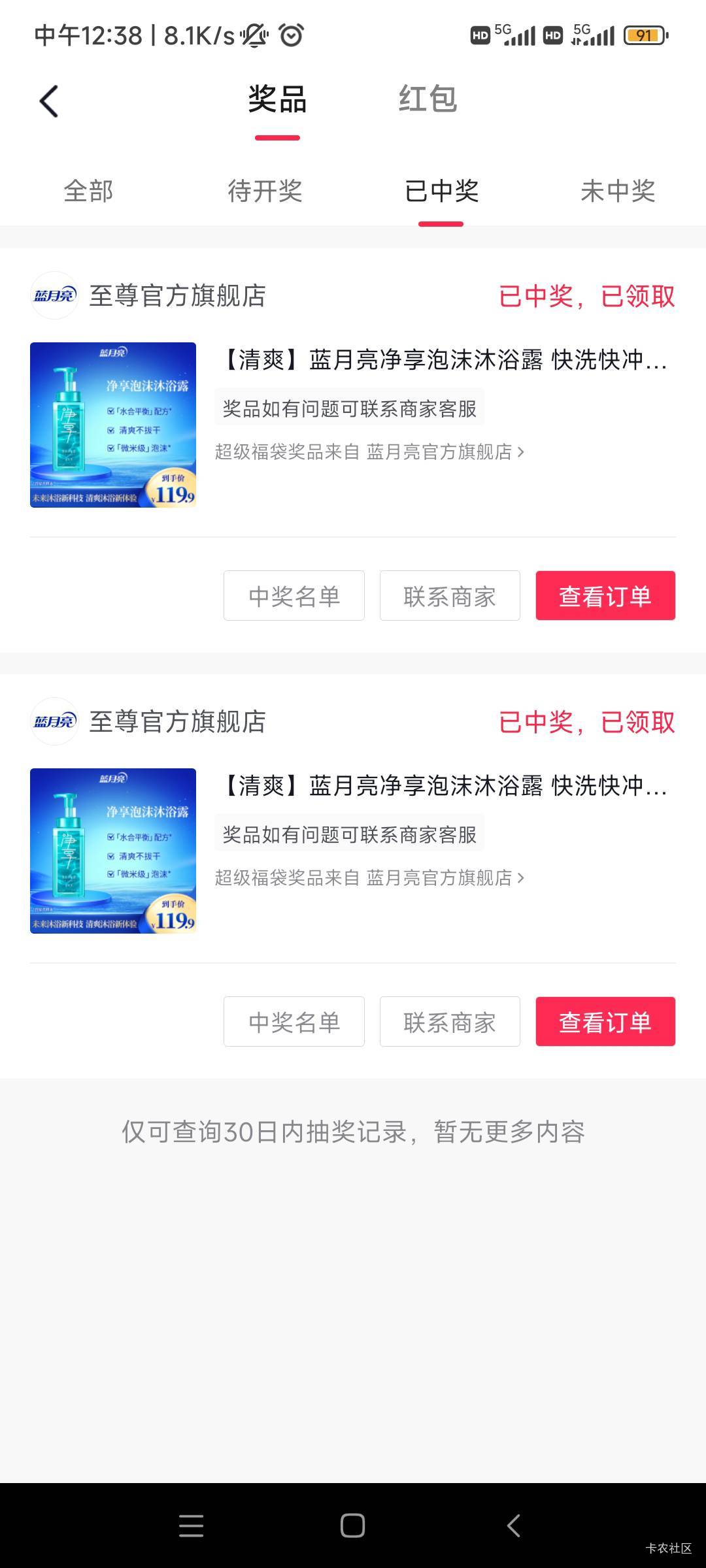Tap 联系商家 on the second prize card
Screen dimensions: 706x1568
pyautogui.click(x=450, y=1022)
